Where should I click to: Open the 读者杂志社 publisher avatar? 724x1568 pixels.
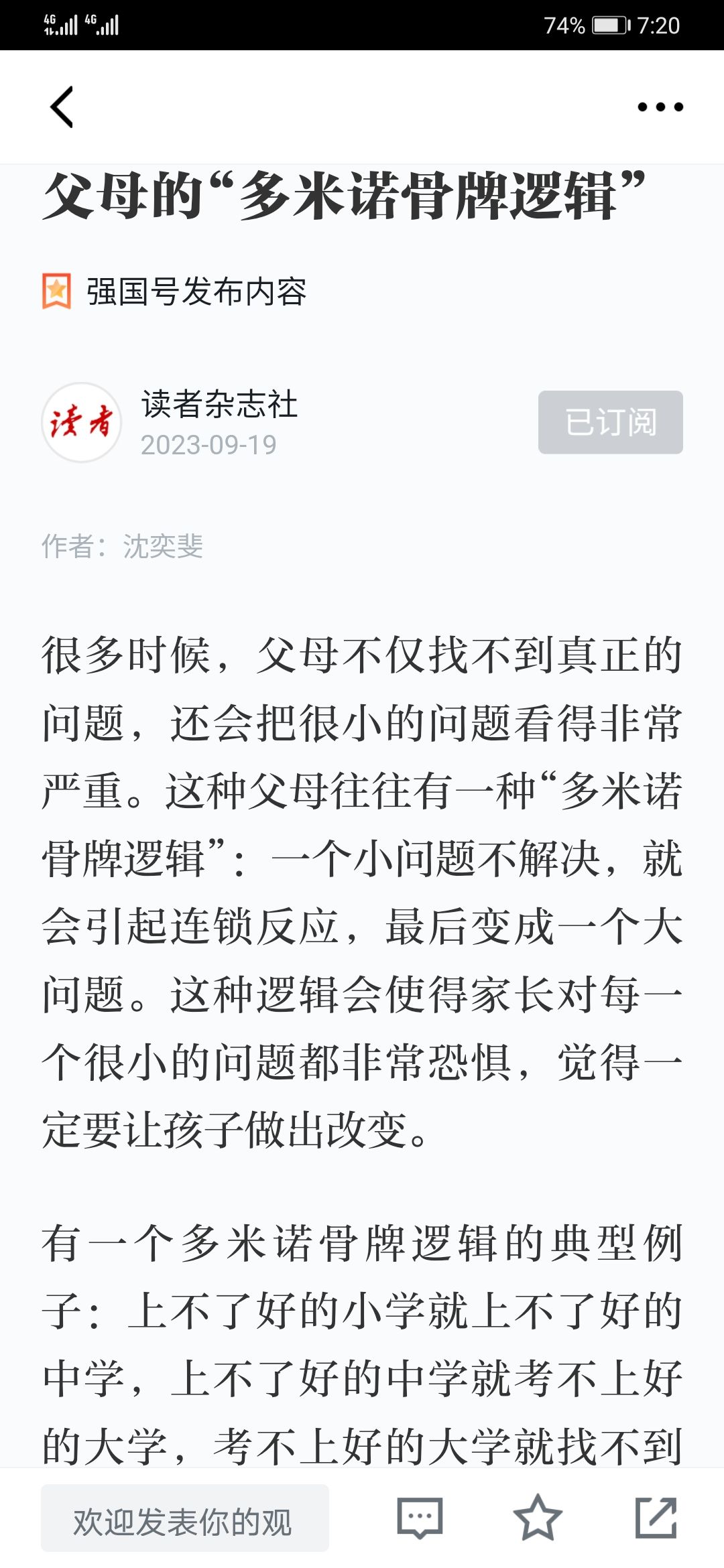82,422
